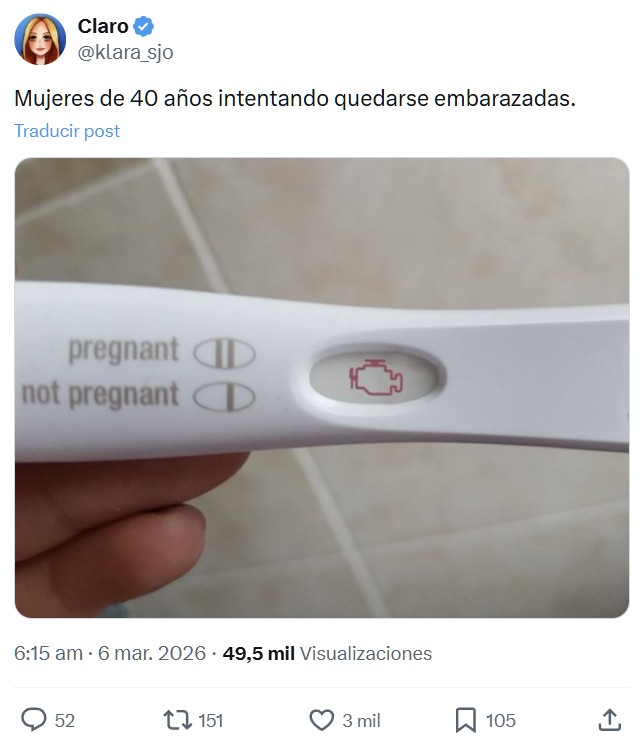Open the pregnancy test photo
Viewport: 644px width, 752px height.
(322, 386)
